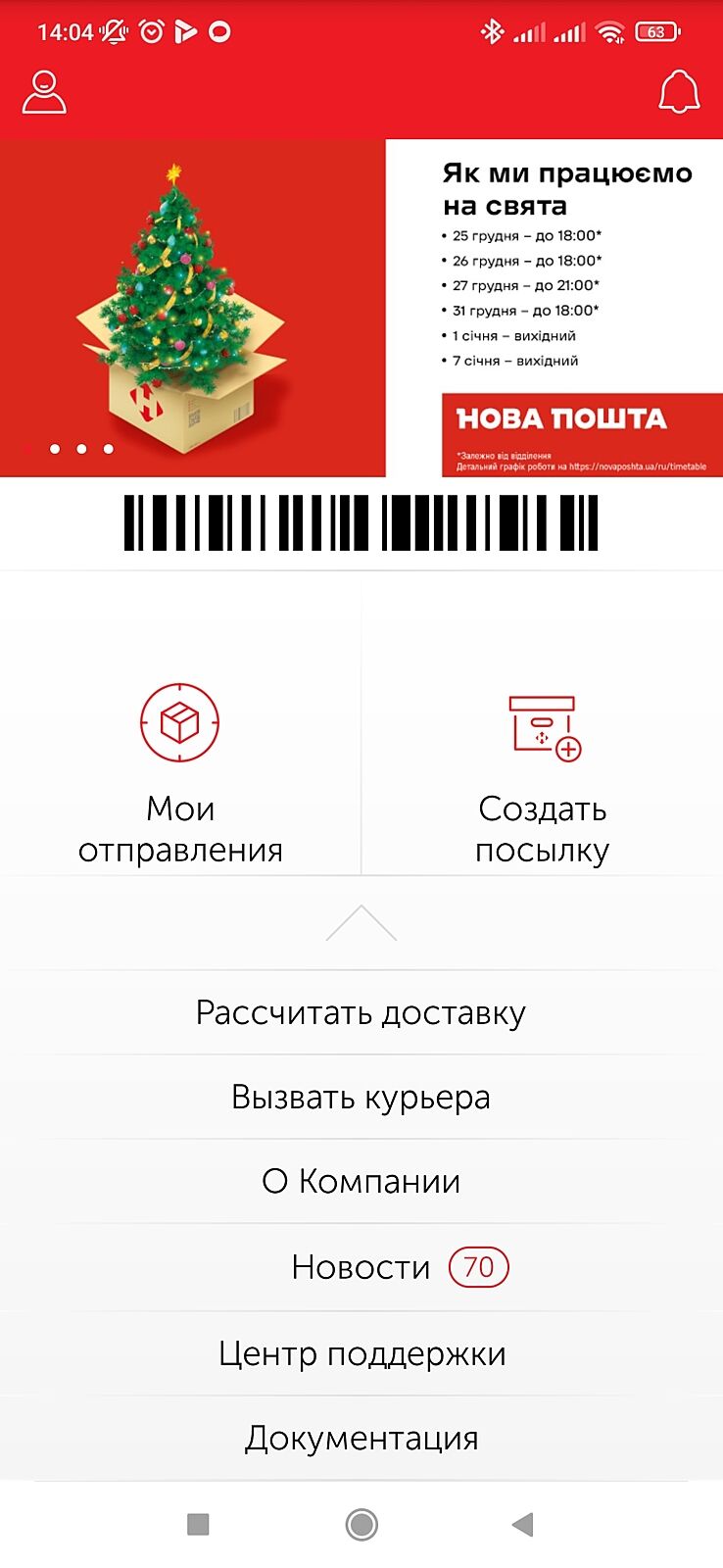
Task: Choose Вызвать курьера
Action: (361, 1097)
